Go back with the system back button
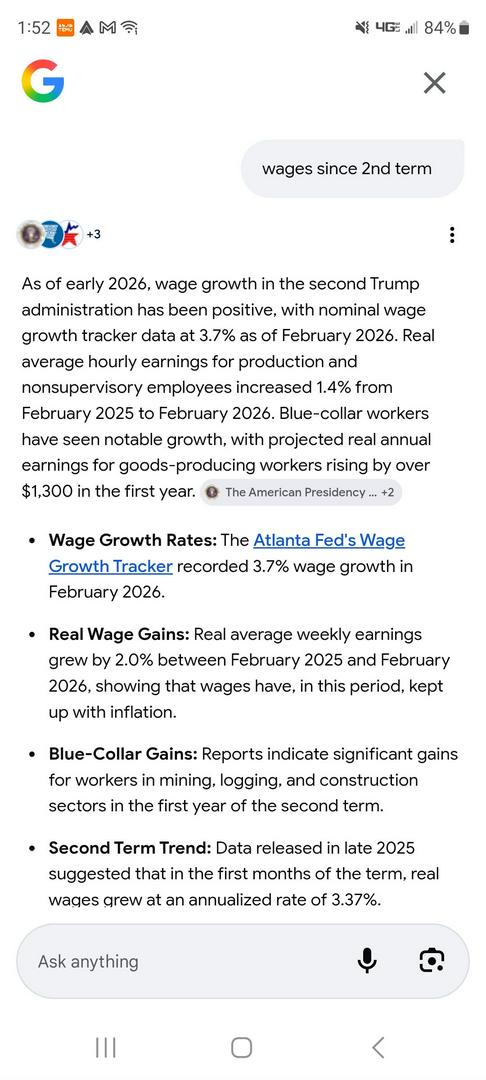Viewport: 486px width, 1080px height. click(x=377, y=1048)
